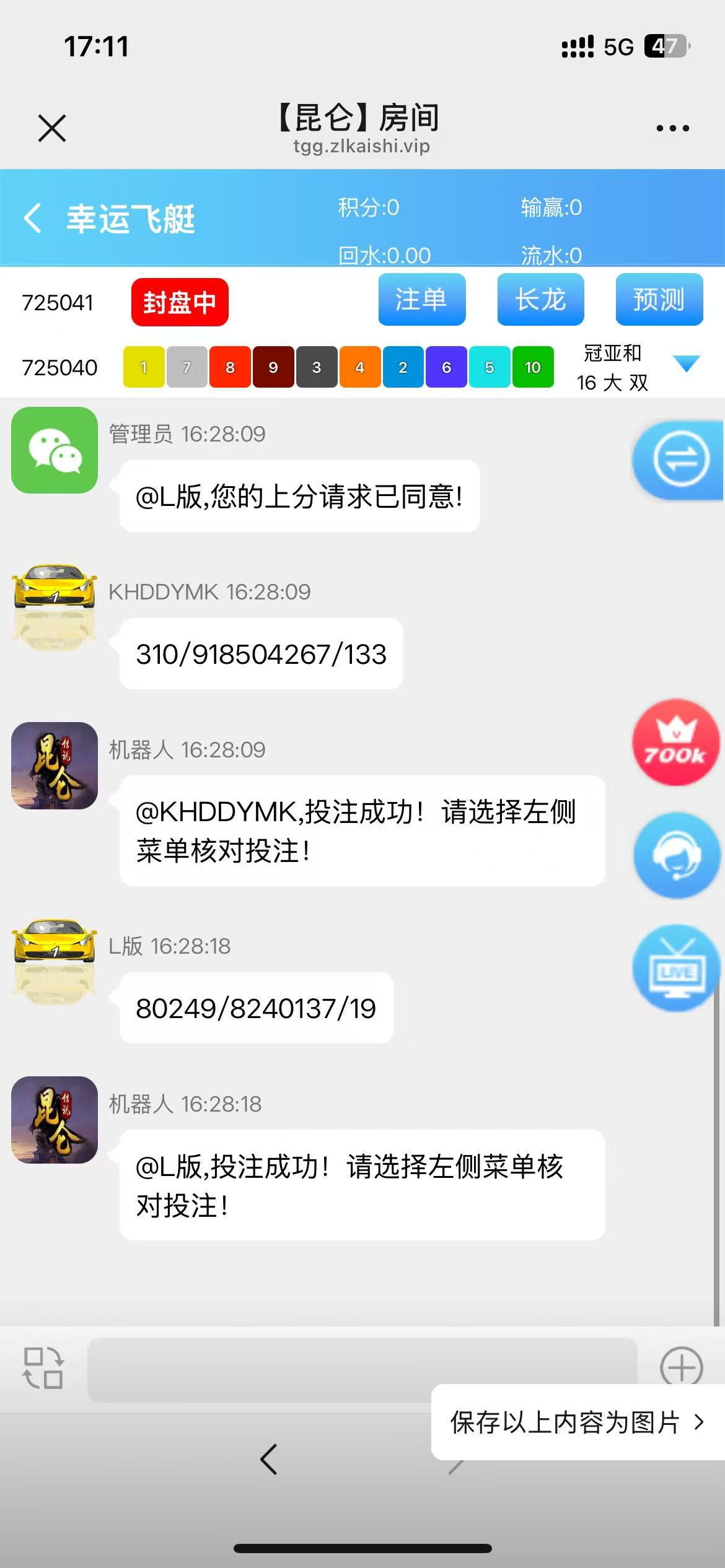Click the 管理员 green WeChat avatar

[x=55, y=451]
